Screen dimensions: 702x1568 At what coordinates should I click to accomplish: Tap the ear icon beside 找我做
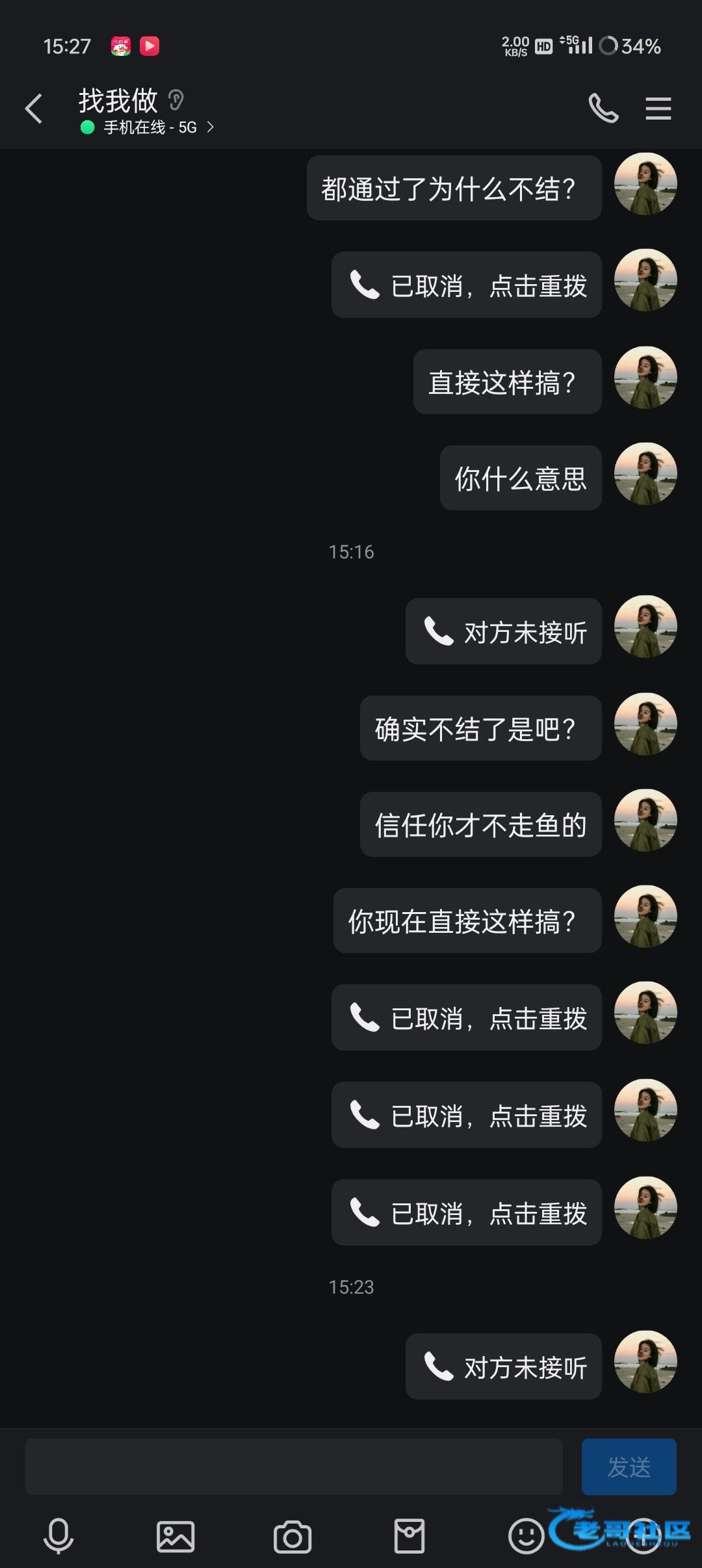[x=175, y=100]
